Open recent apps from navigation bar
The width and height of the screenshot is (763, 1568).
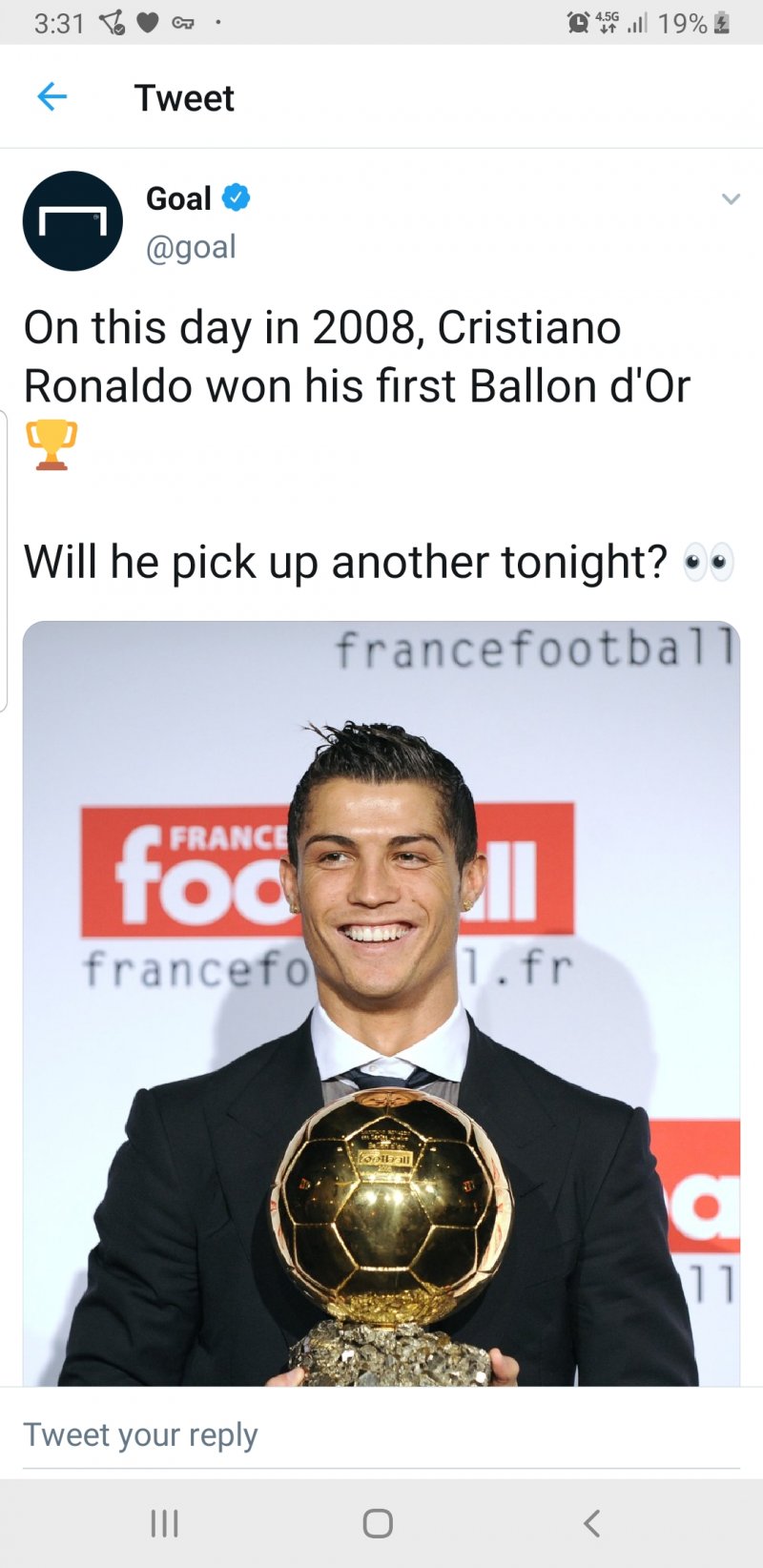pos(164,1523)
